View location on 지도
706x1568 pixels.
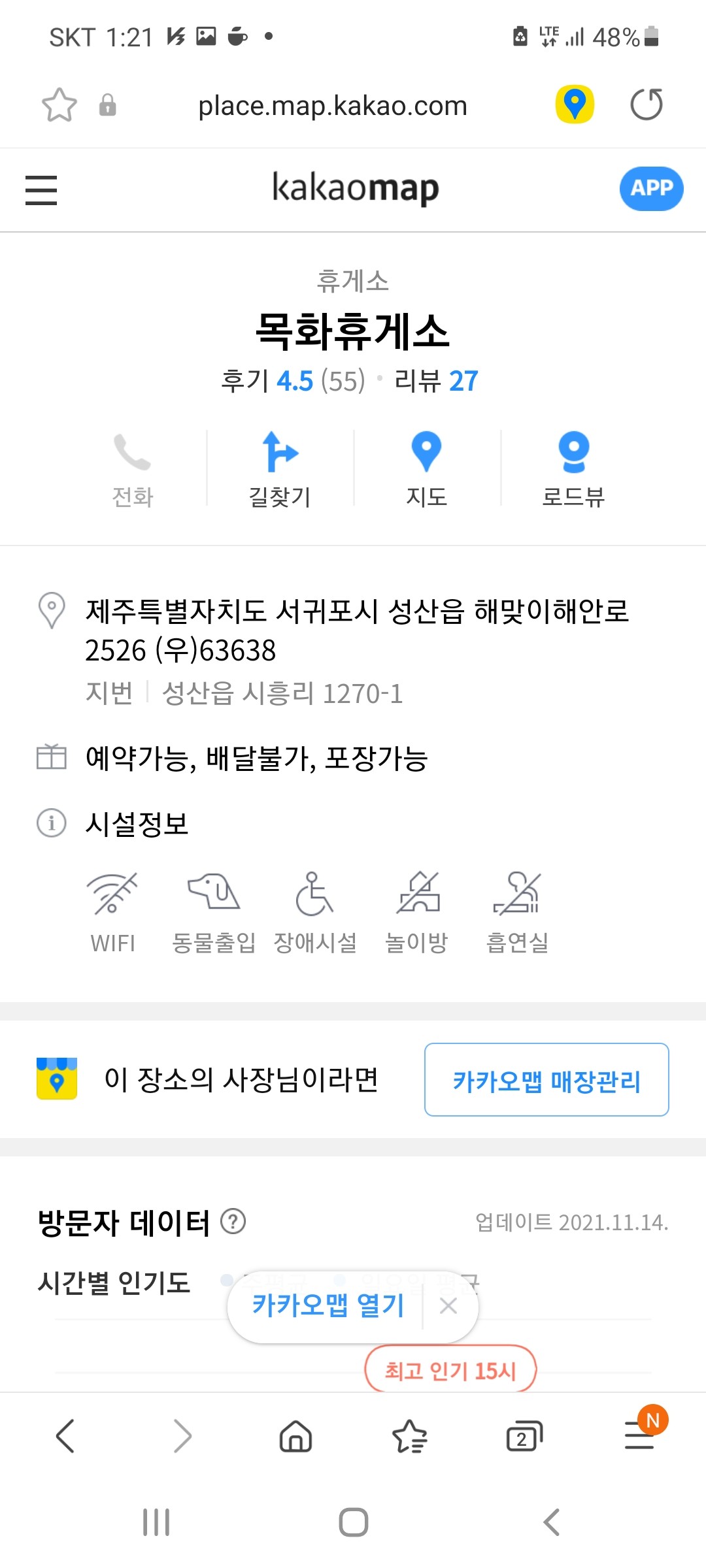(x=426, y=469)
